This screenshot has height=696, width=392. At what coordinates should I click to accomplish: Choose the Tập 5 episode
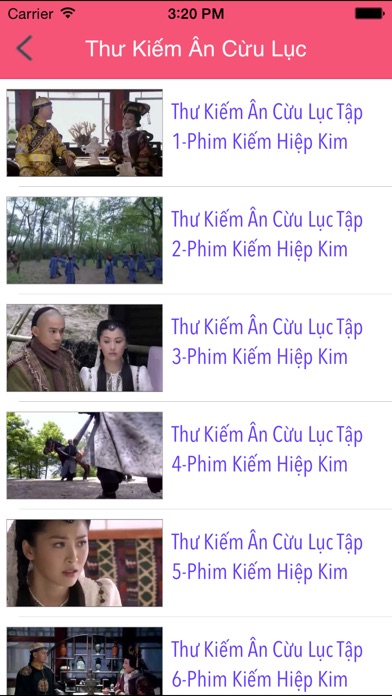tap(196, 562)
